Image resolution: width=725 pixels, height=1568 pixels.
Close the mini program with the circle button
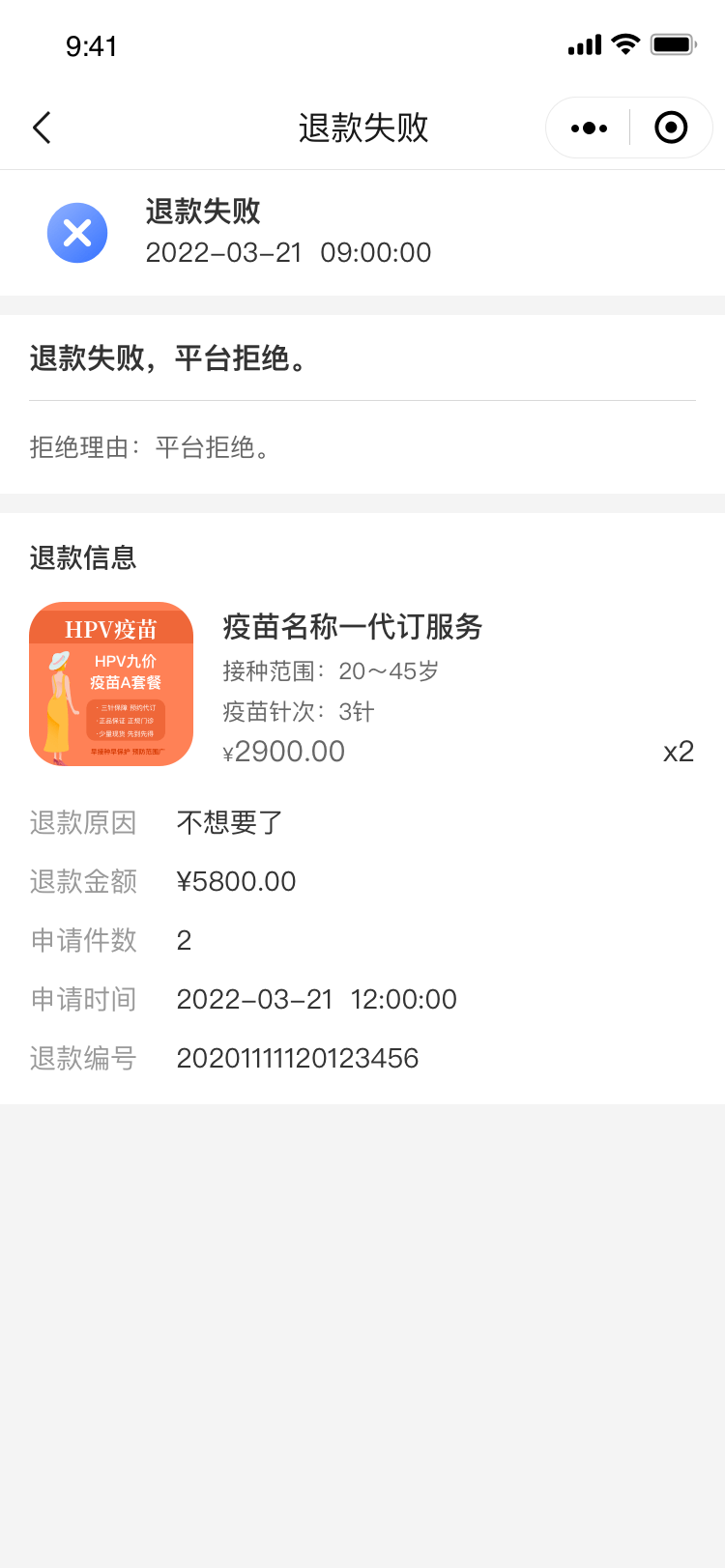point(671,128)
